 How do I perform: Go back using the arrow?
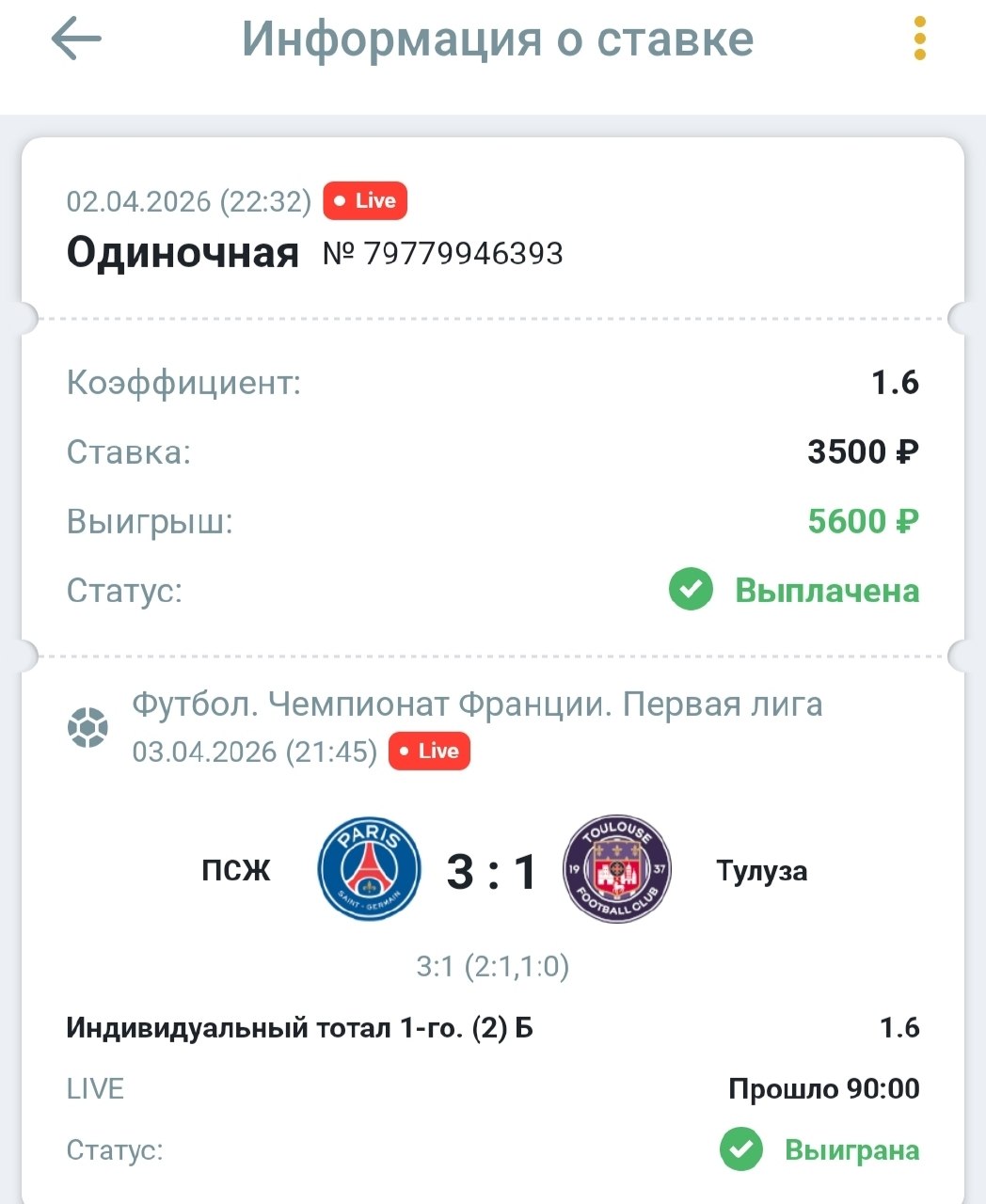[76, 40]
